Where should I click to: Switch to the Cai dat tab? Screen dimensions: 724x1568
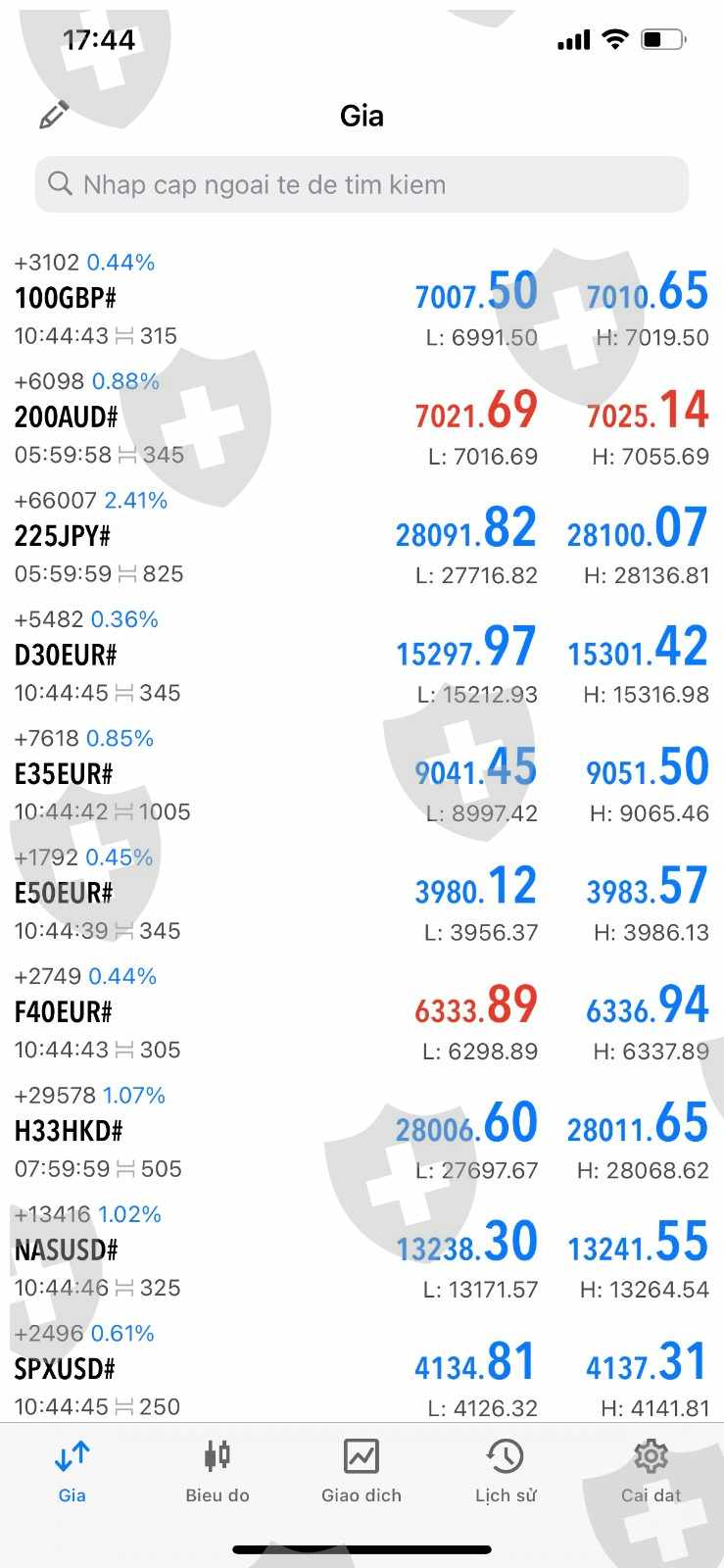(651, 1471)
